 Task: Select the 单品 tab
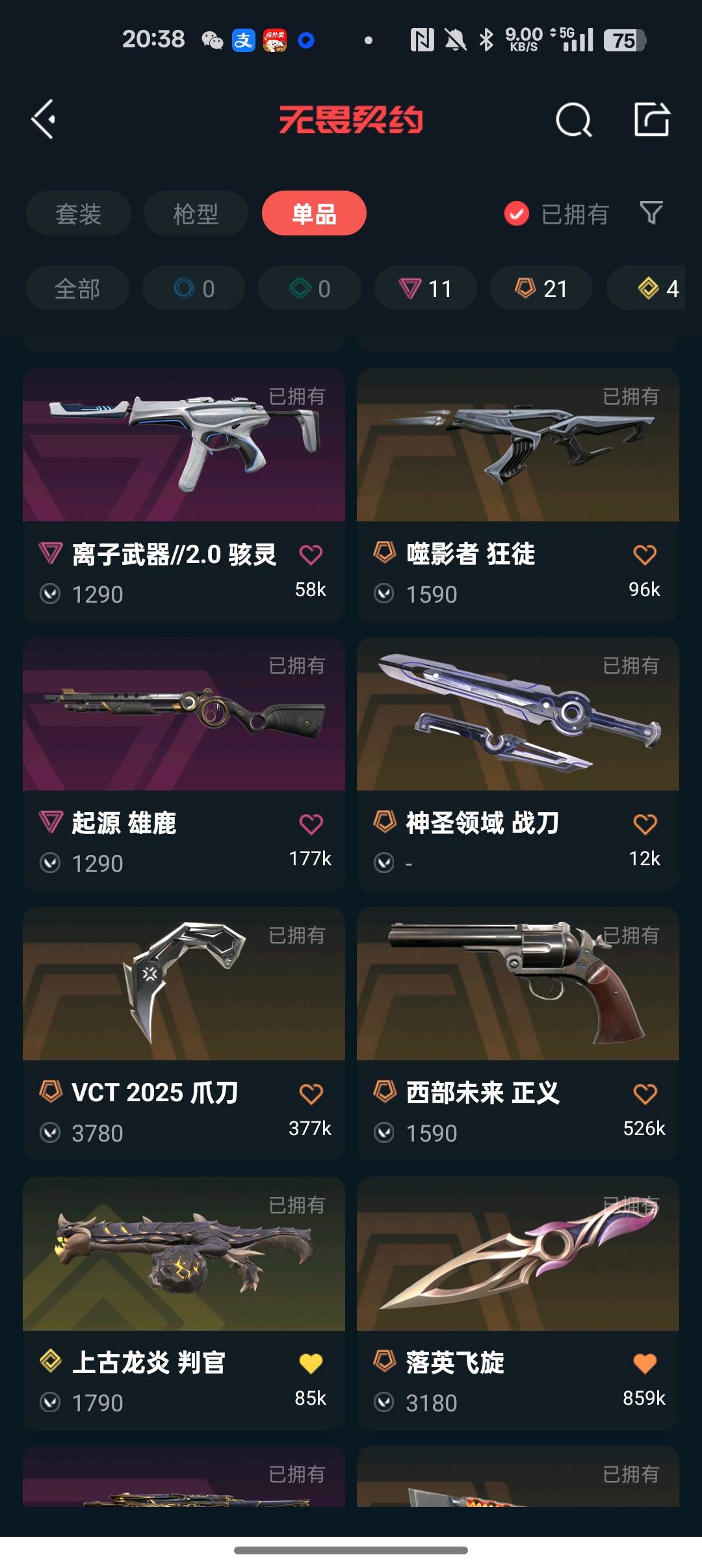[x=314, y=213]
